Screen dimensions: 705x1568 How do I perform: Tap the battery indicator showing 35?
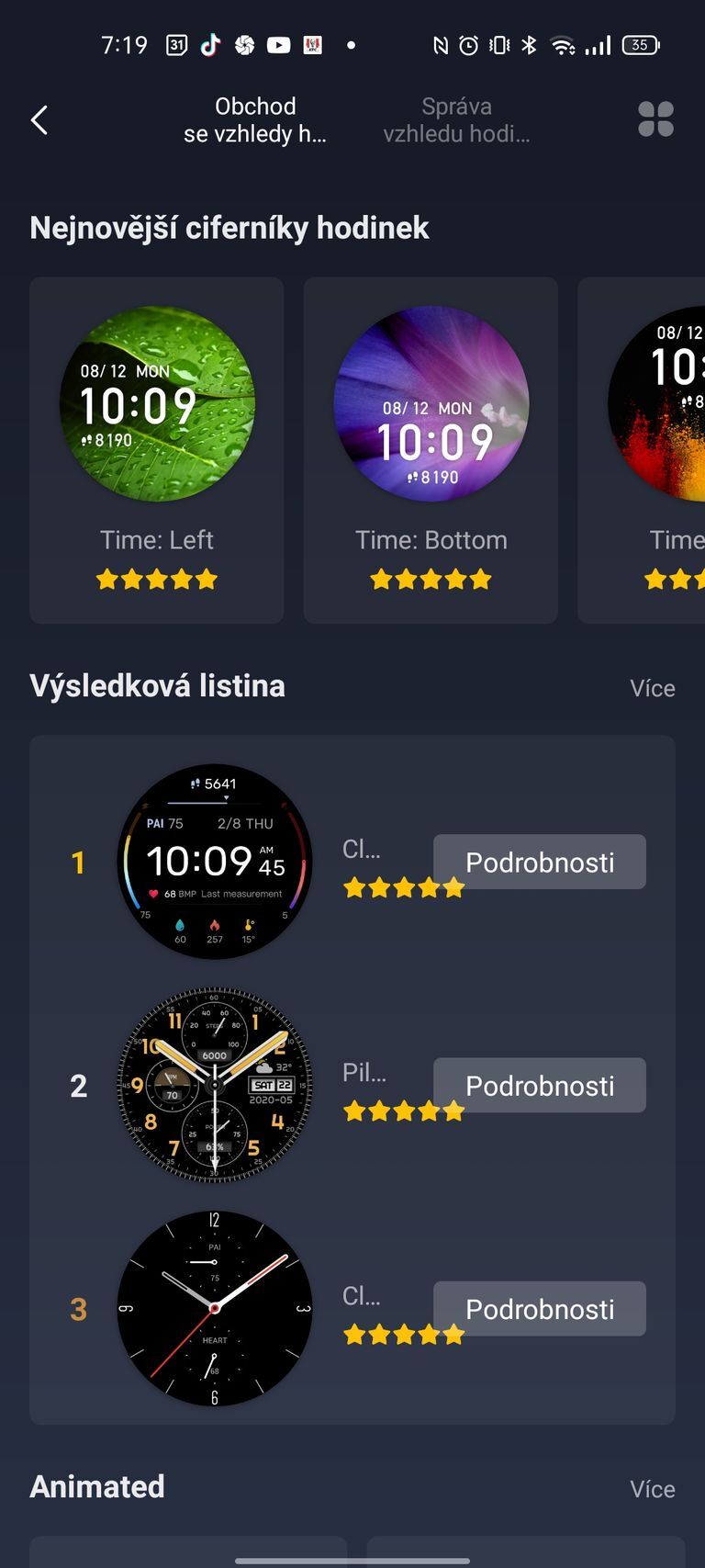point(641,45)
